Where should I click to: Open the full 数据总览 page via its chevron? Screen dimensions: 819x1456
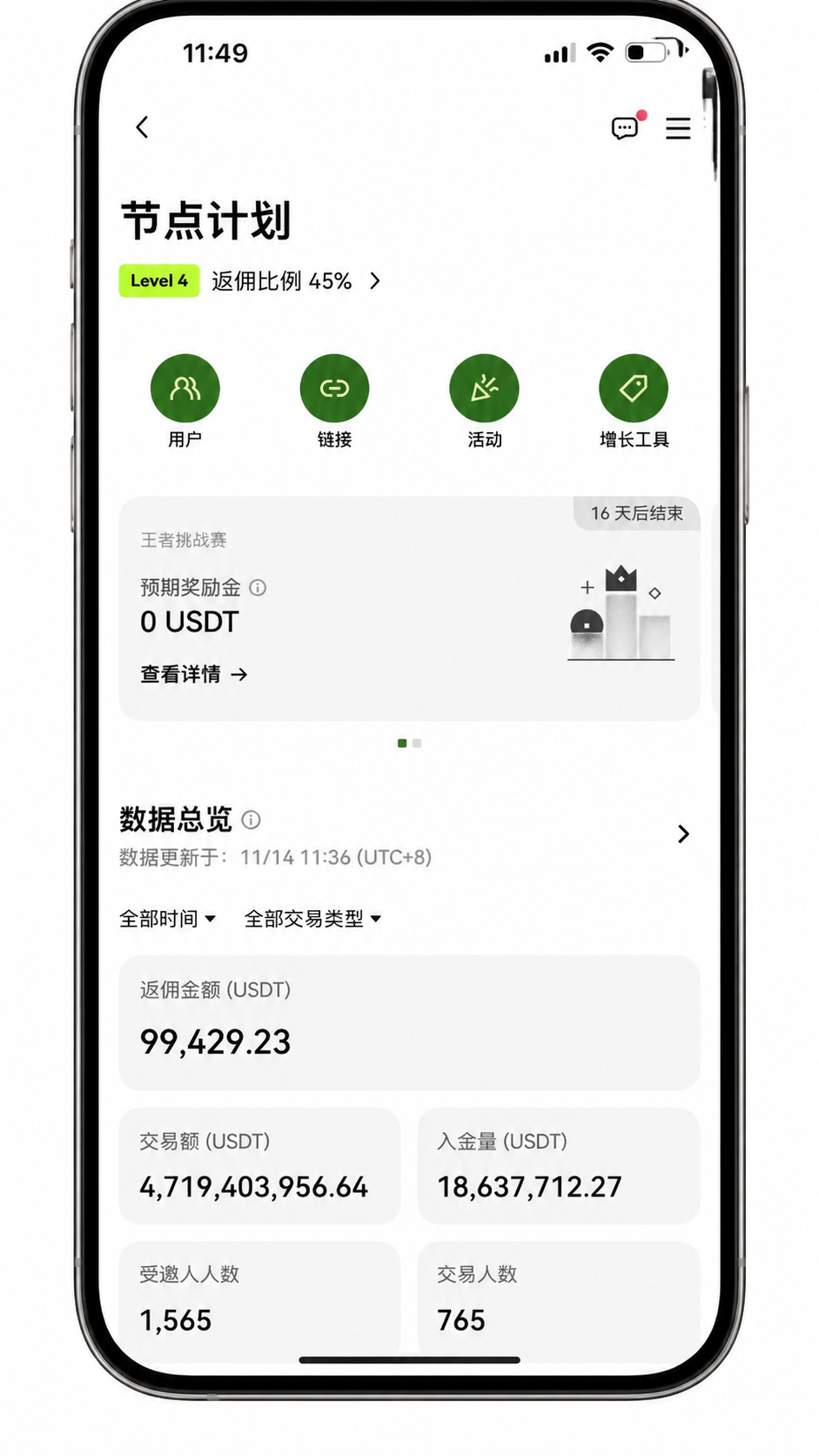pyautogui.click(x=683, y=834)
